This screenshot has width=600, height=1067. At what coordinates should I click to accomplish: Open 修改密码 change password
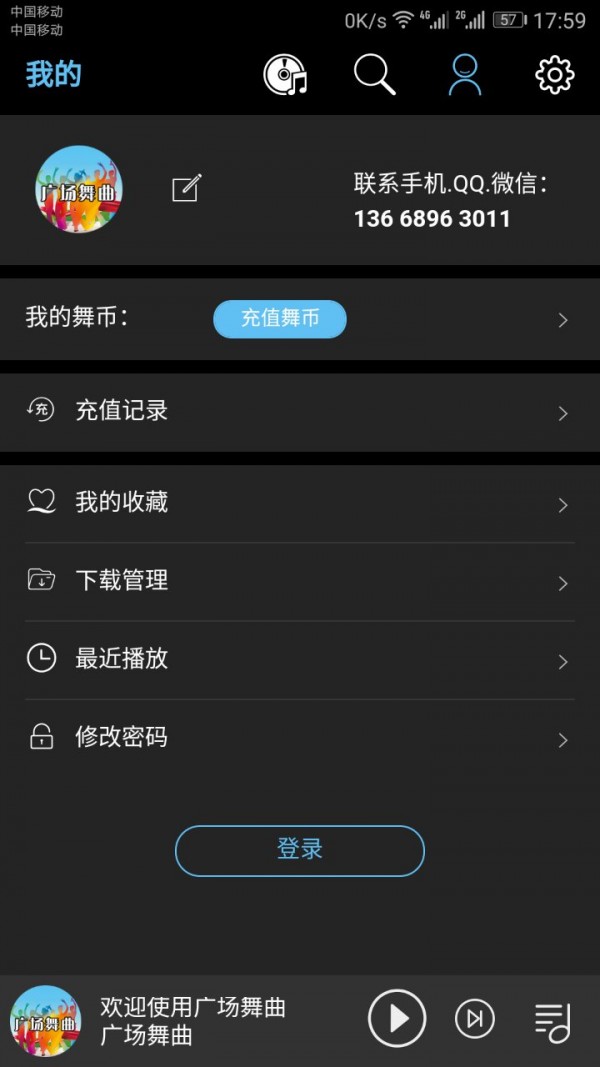[x=300, y=738]
